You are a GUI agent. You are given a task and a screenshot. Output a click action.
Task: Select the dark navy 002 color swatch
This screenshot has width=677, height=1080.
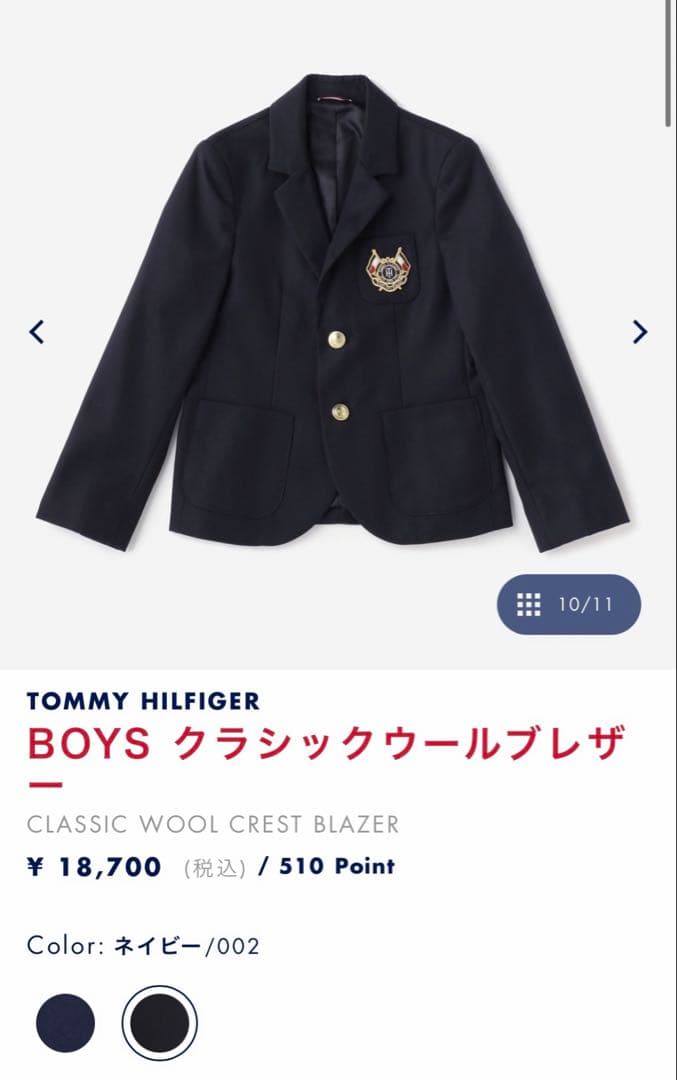(x=160, y=1023)
